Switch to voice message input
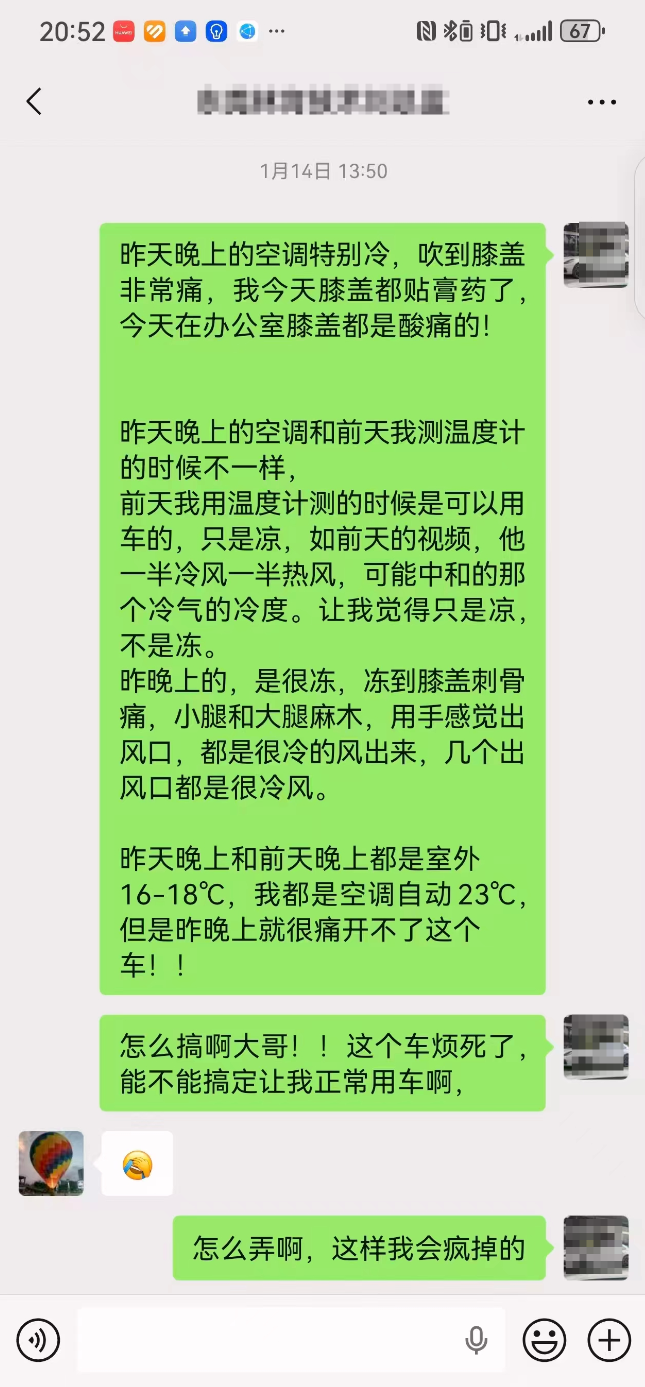 point(38,1340)
